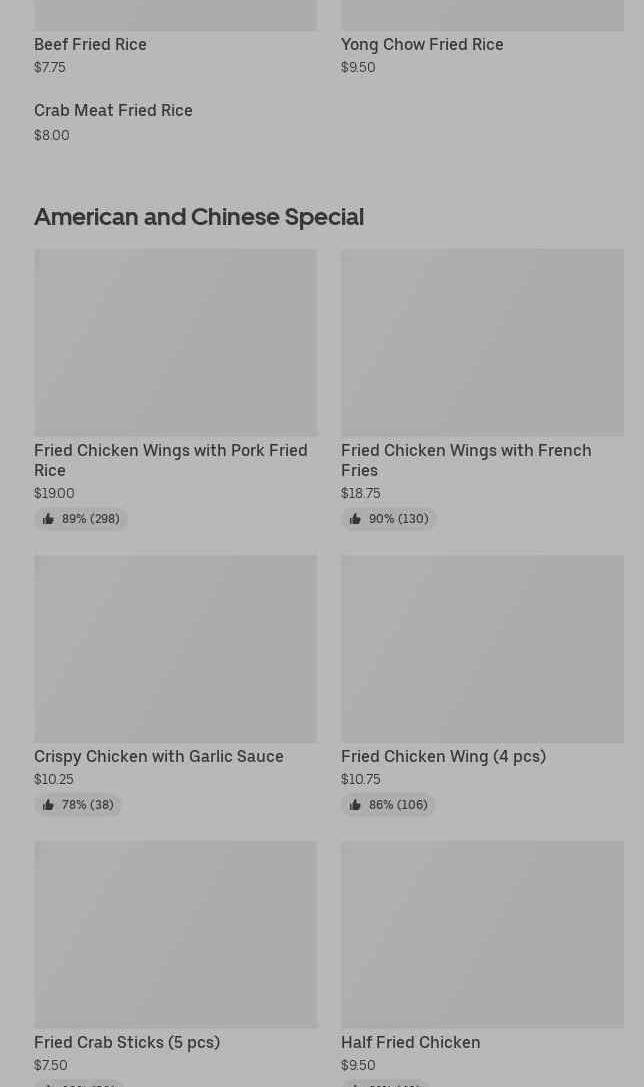Open the Beef Fried Rice item
This screenshot has width=644, height=1087.
(90, 44)
